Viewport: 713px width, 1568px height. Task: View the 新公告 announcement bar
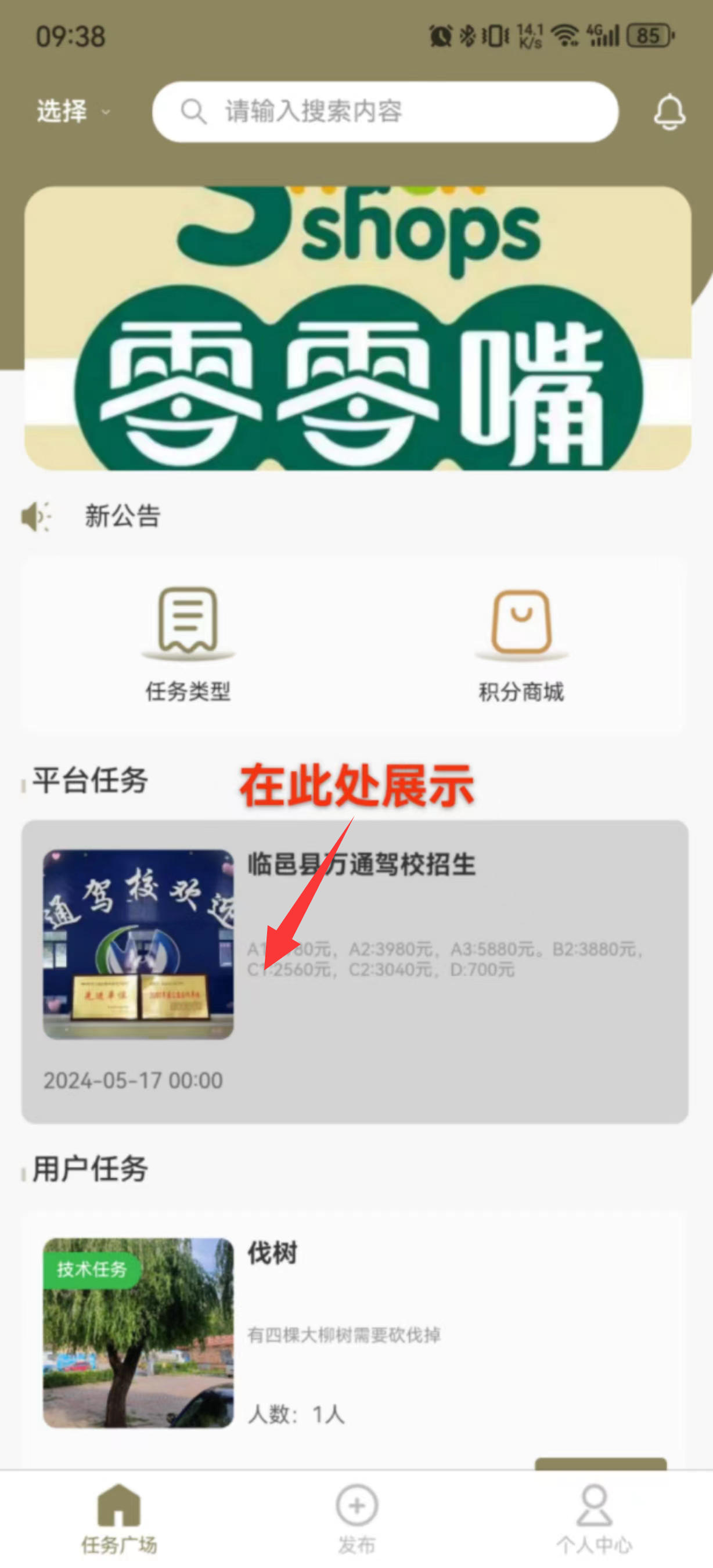coord(122,516)
